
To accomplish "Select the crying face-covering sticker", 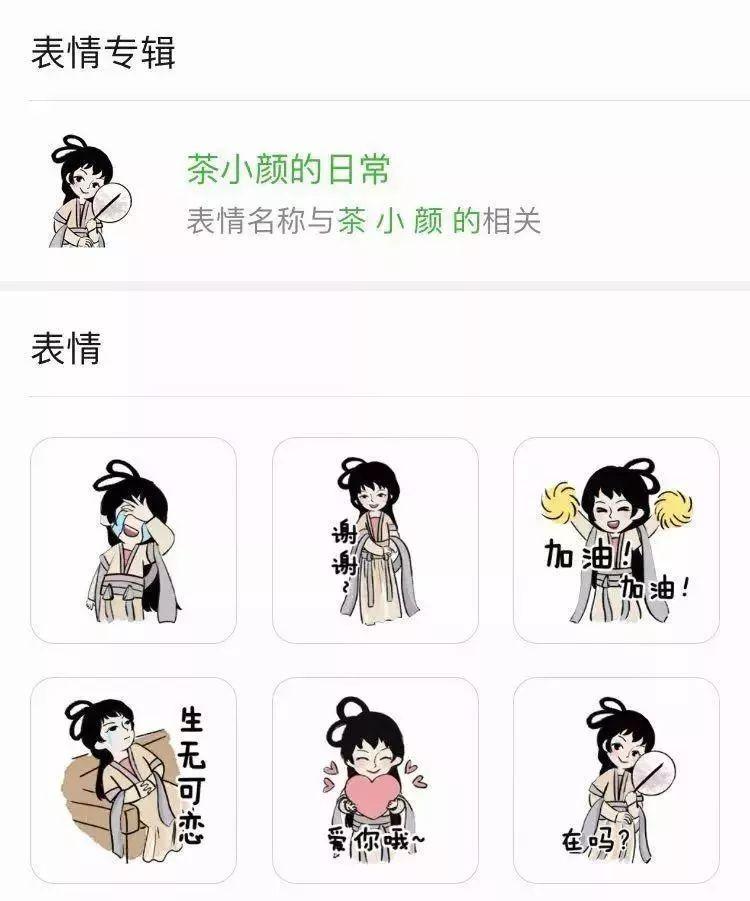I will [x=134, y=540].
